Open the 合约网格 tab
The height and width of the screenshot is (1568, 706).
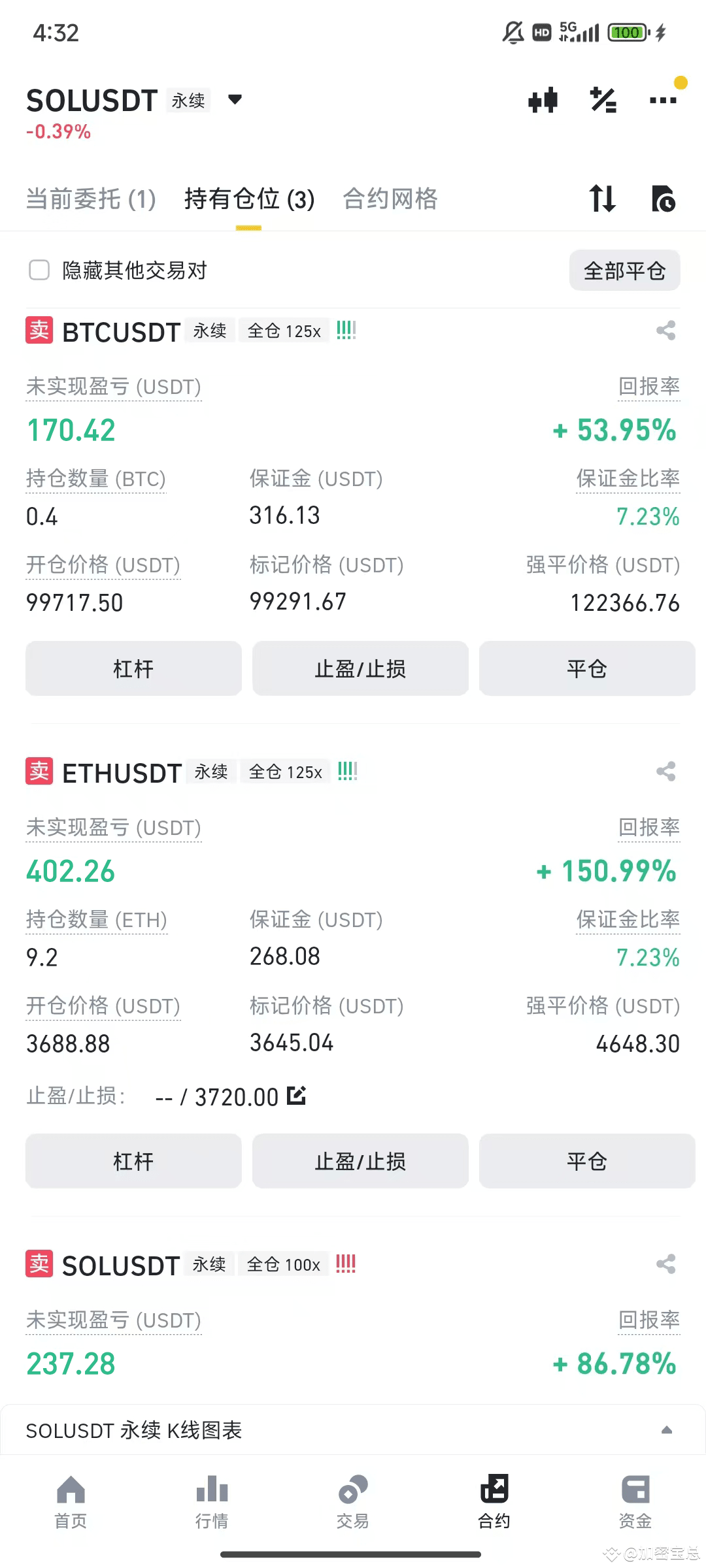point(389,200)
